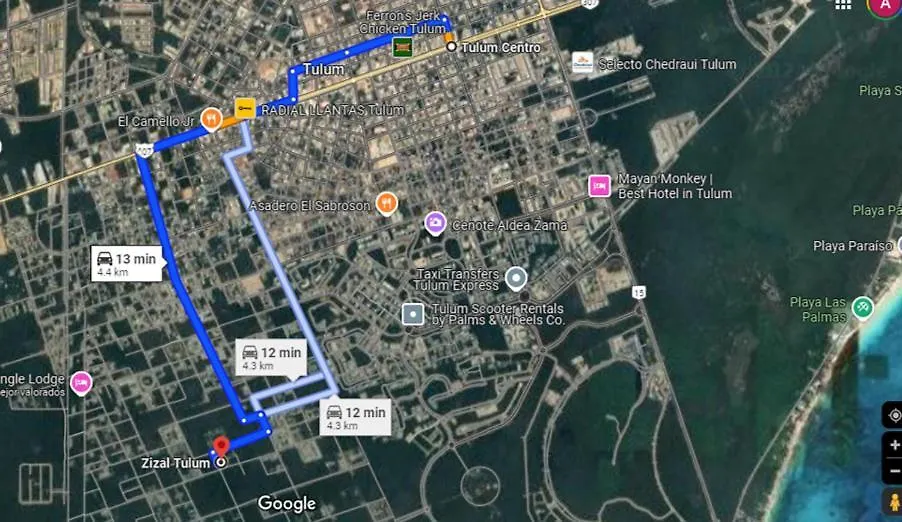Open Asadero El Sabroson restaurant marker
This screenshot has height=522, width=902.
(x=386, y=205)
